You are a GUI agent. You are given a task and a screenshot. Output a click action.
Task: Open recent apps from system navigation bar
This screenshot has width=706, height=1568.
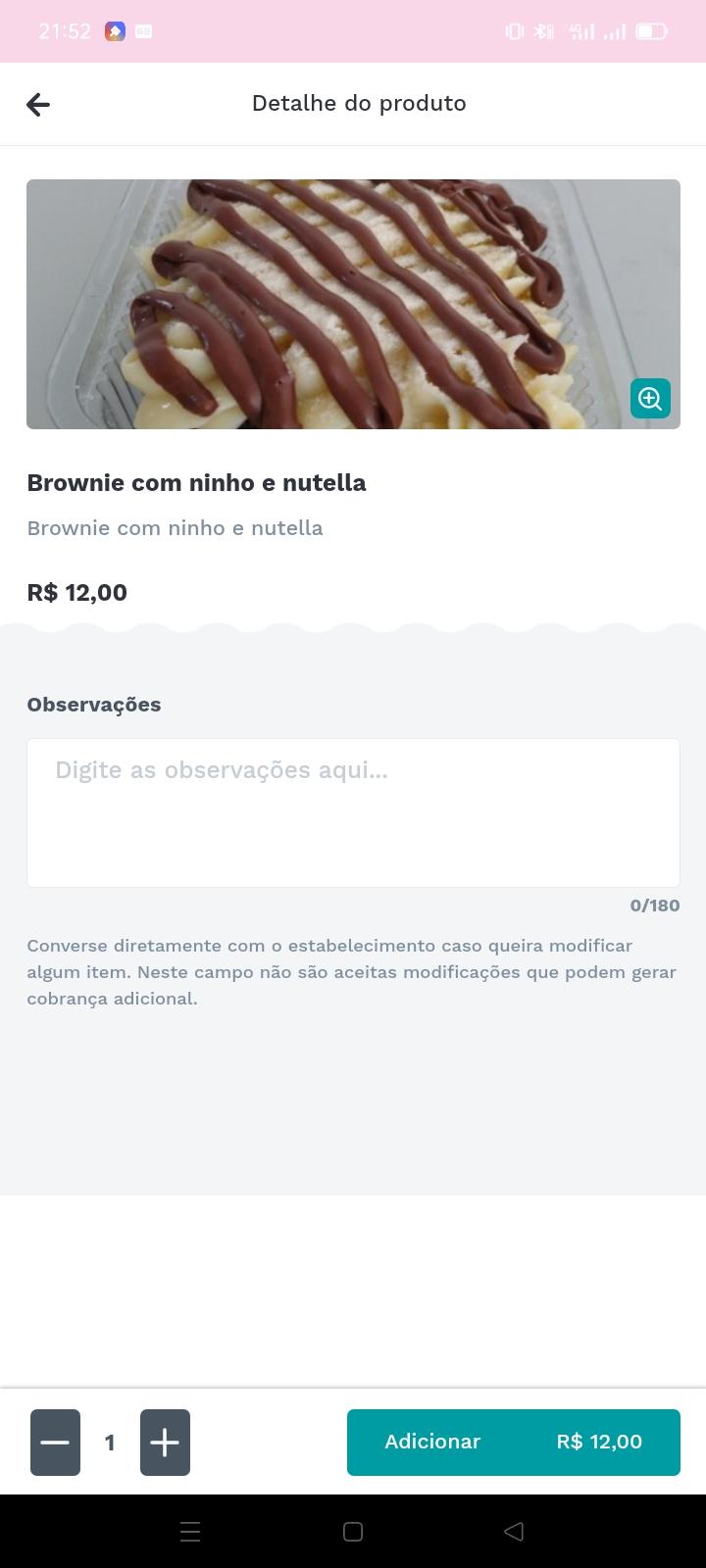point(190,1532)
